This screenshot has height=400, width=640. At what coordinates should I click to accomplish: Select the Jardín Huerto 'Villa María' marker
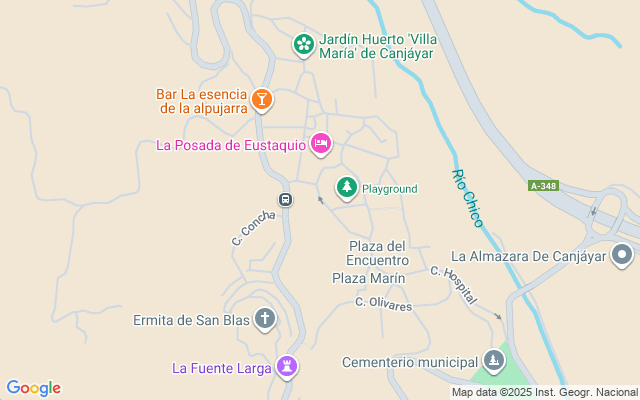point(304,45)
